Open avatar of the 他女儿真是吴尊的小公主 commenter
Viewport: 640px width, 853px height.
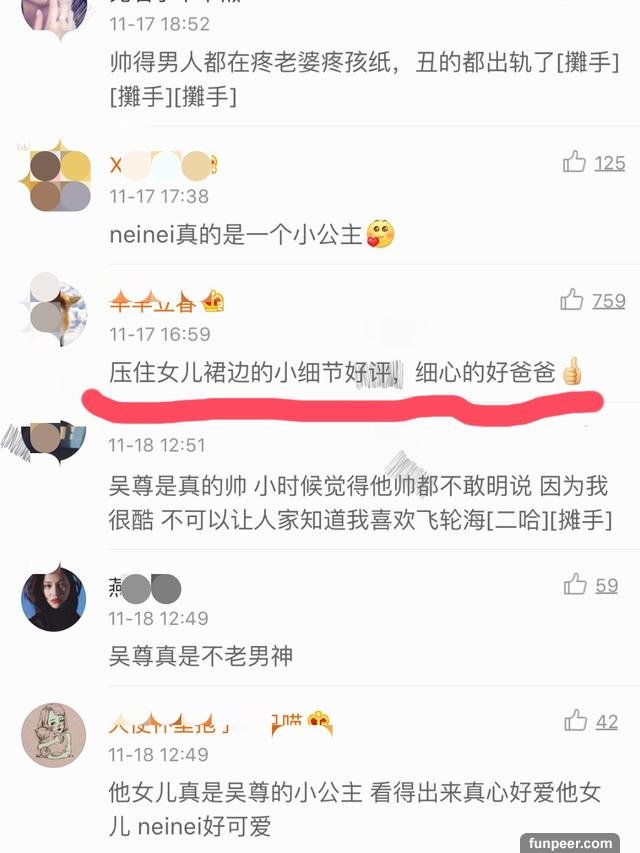[x=54, y=735]
